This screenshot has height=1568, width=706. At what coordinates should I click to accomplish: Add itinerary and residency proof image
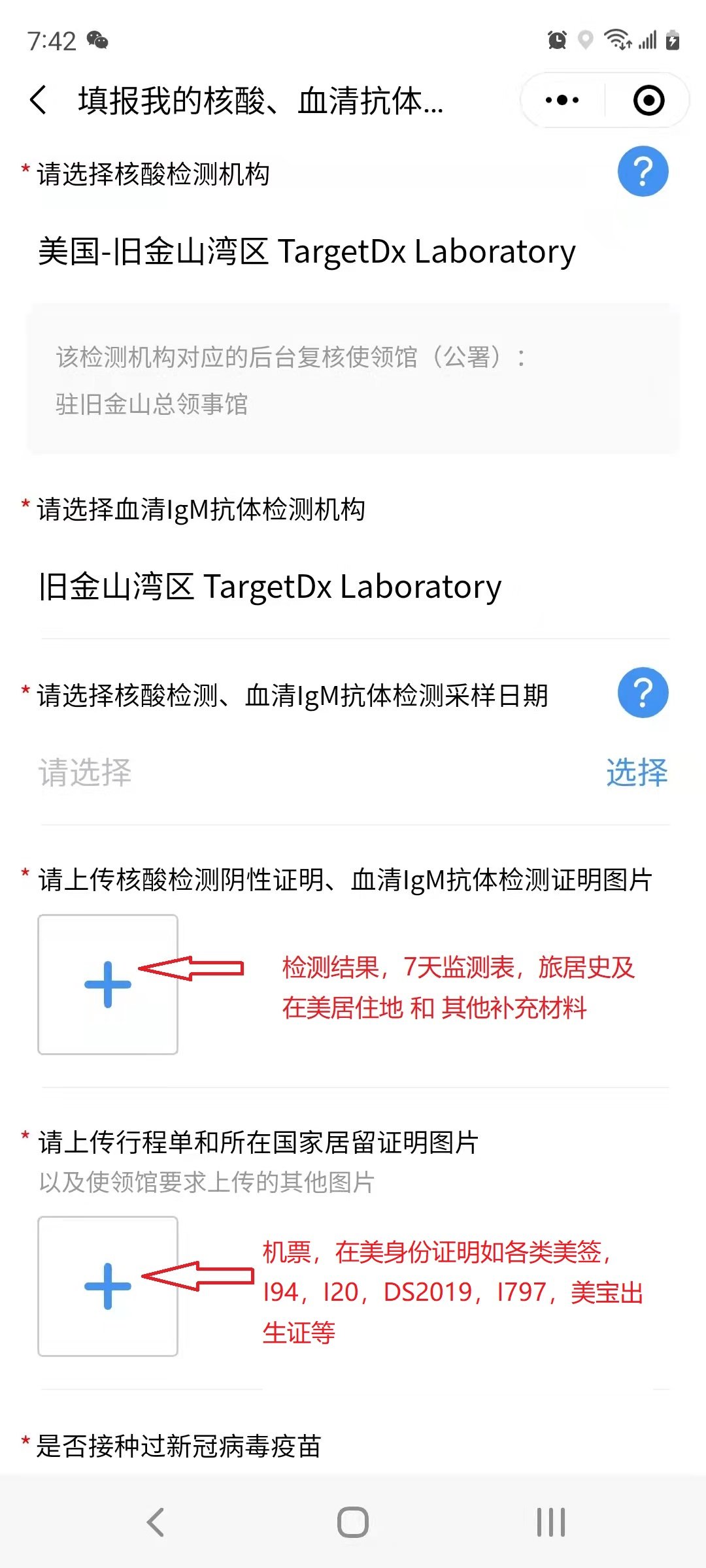click(x=108, y=1286)
